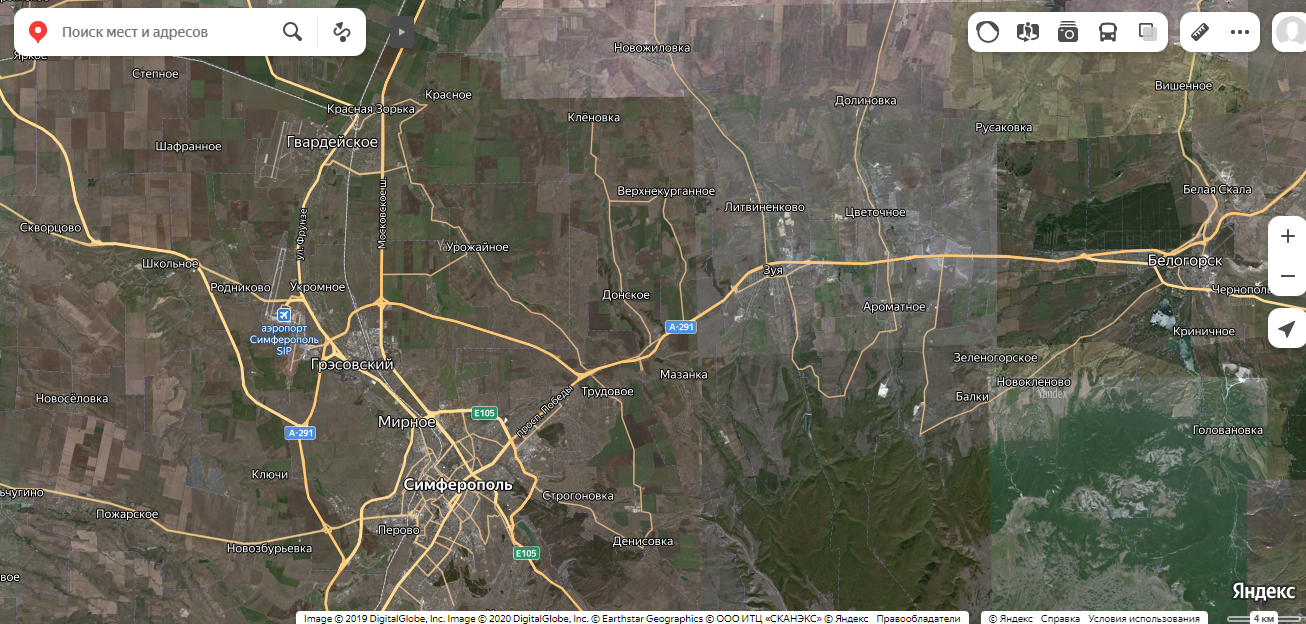Viewport: 1306px width, 624px height.
Task: Center map on my location
Action: tap(1287, 329)
